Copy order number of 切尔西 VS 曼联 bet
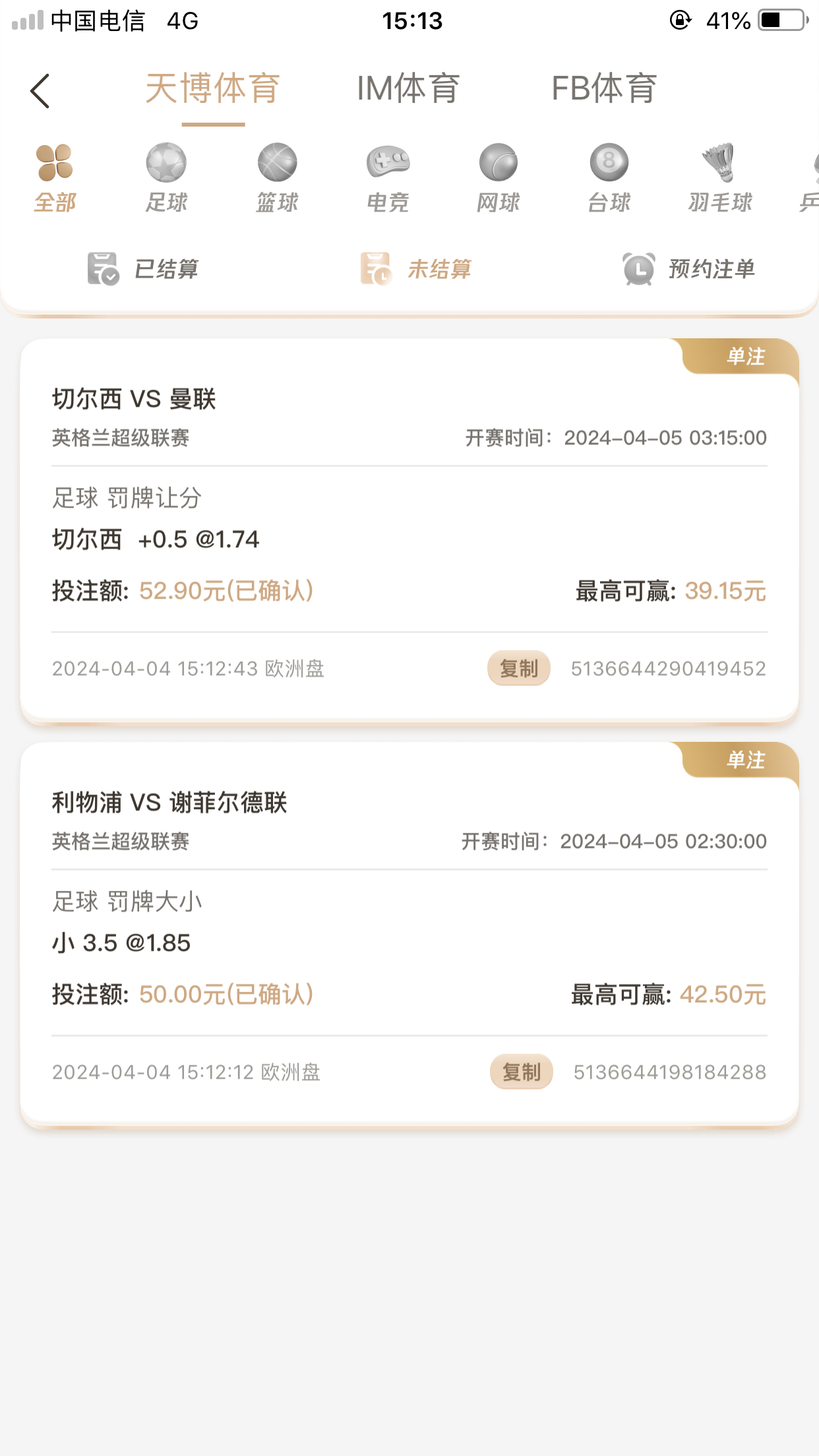The width and height of the screenshot is (819, 1456). pos(519,669)
